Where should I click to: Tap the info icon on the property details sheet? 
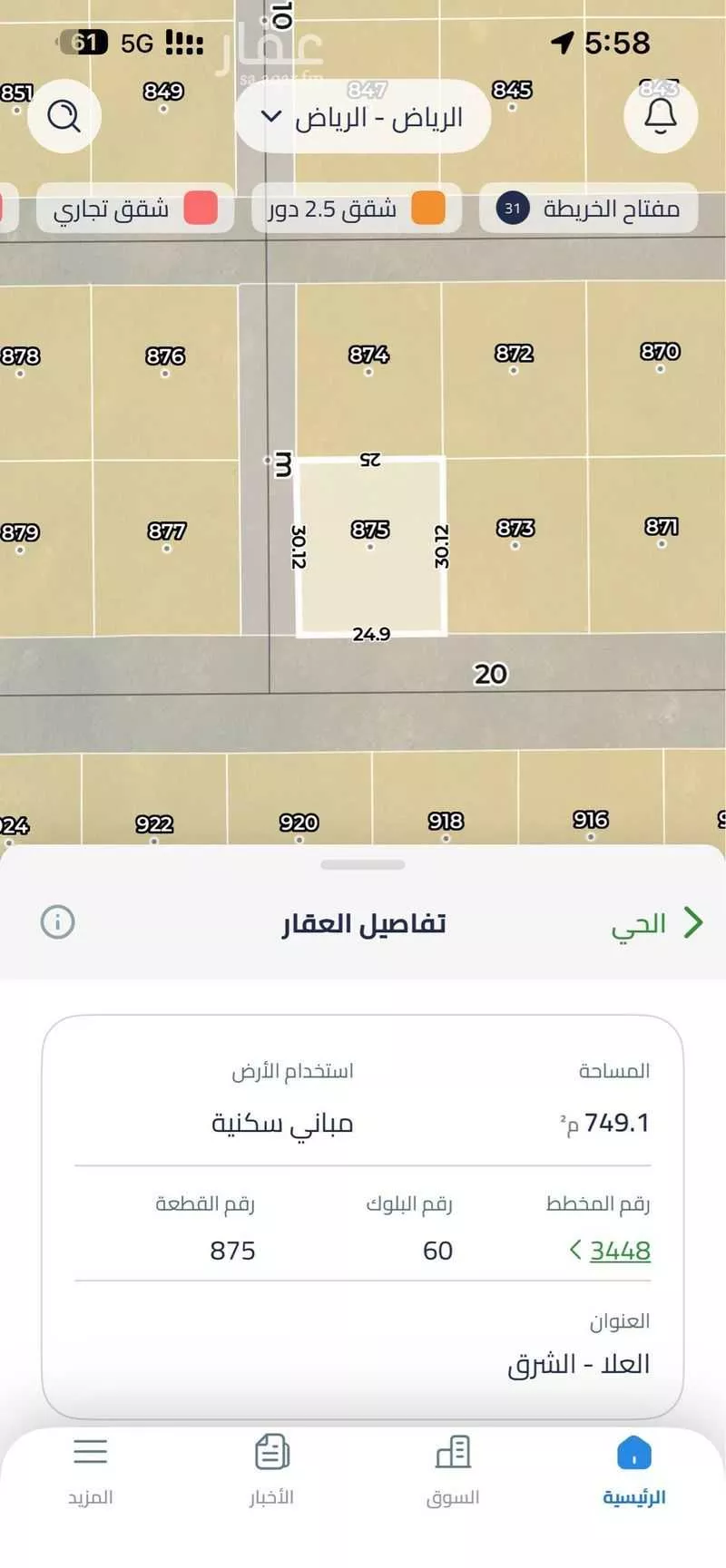[x=57, y=922]
